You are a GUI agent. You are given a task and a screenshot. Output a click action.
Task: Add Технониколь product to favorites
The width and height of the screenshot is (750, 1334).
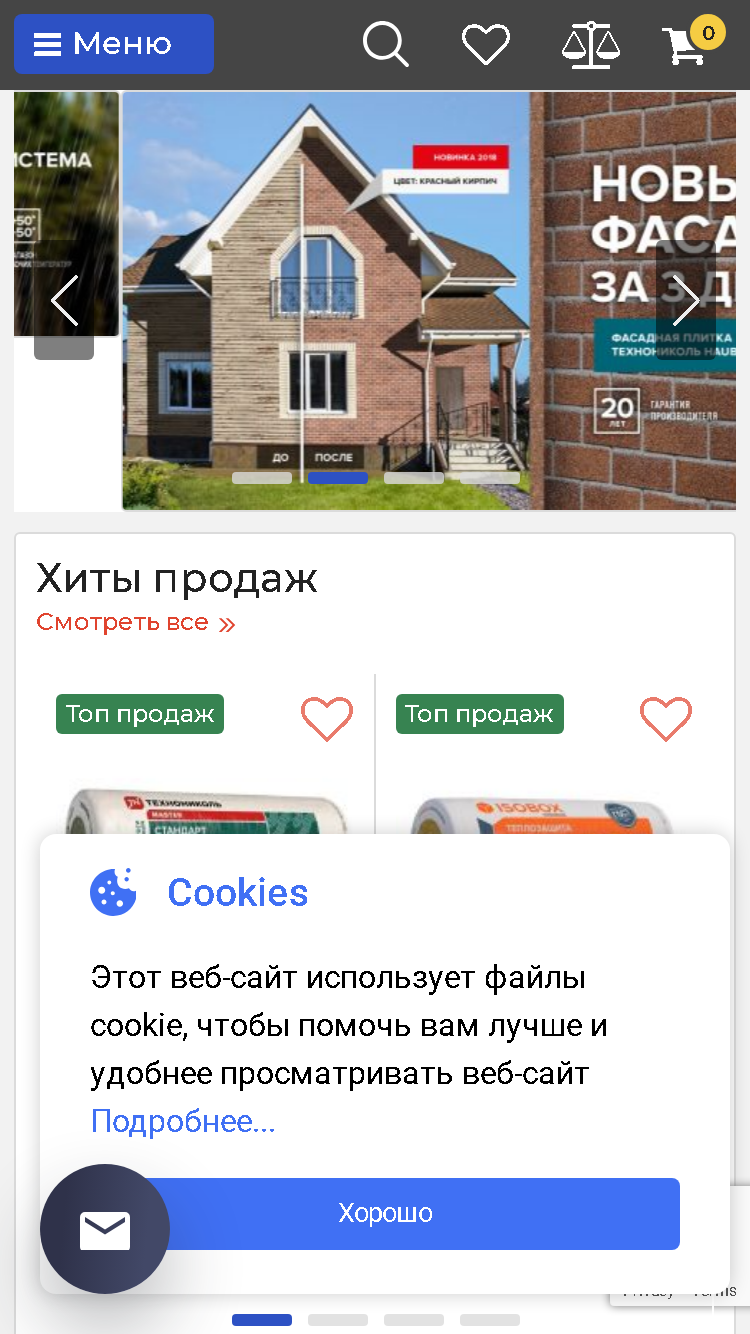327,719
